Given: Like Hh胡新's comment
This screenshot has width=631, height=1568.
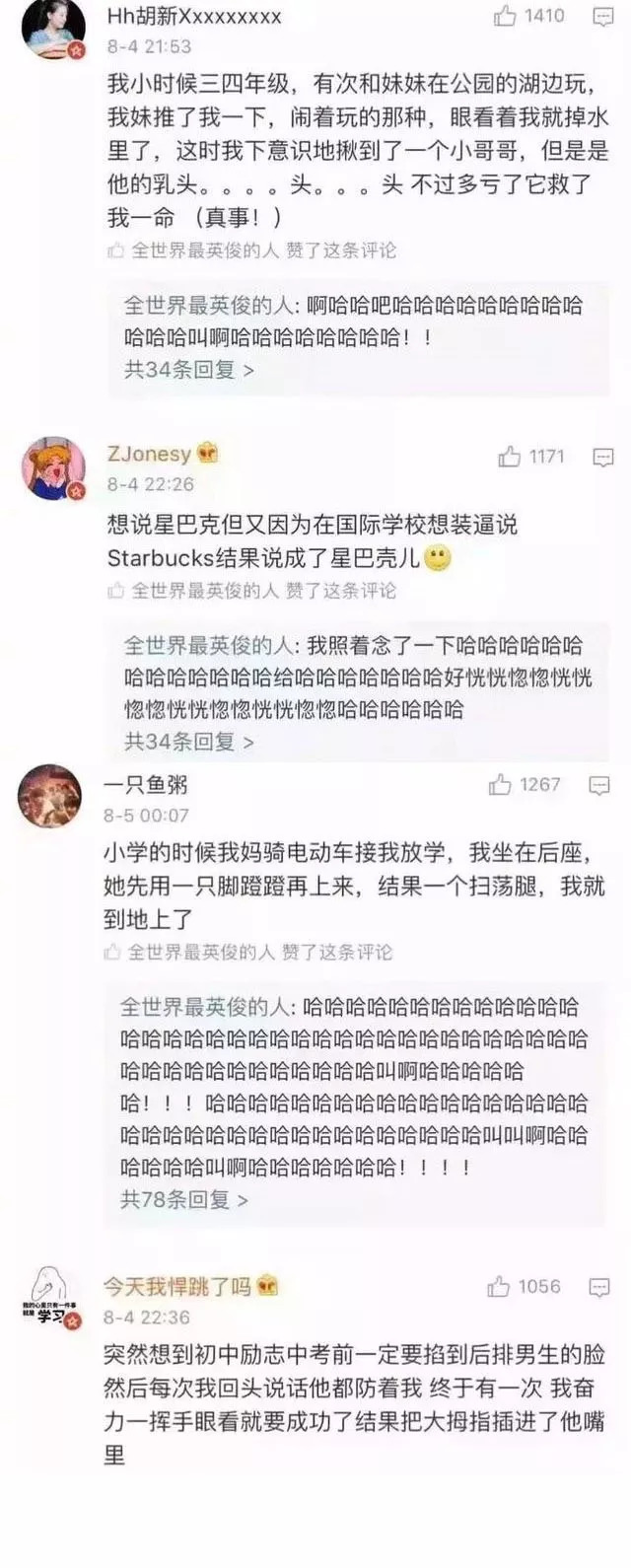Looking at the screenshot, I should [x=506, y=16].
